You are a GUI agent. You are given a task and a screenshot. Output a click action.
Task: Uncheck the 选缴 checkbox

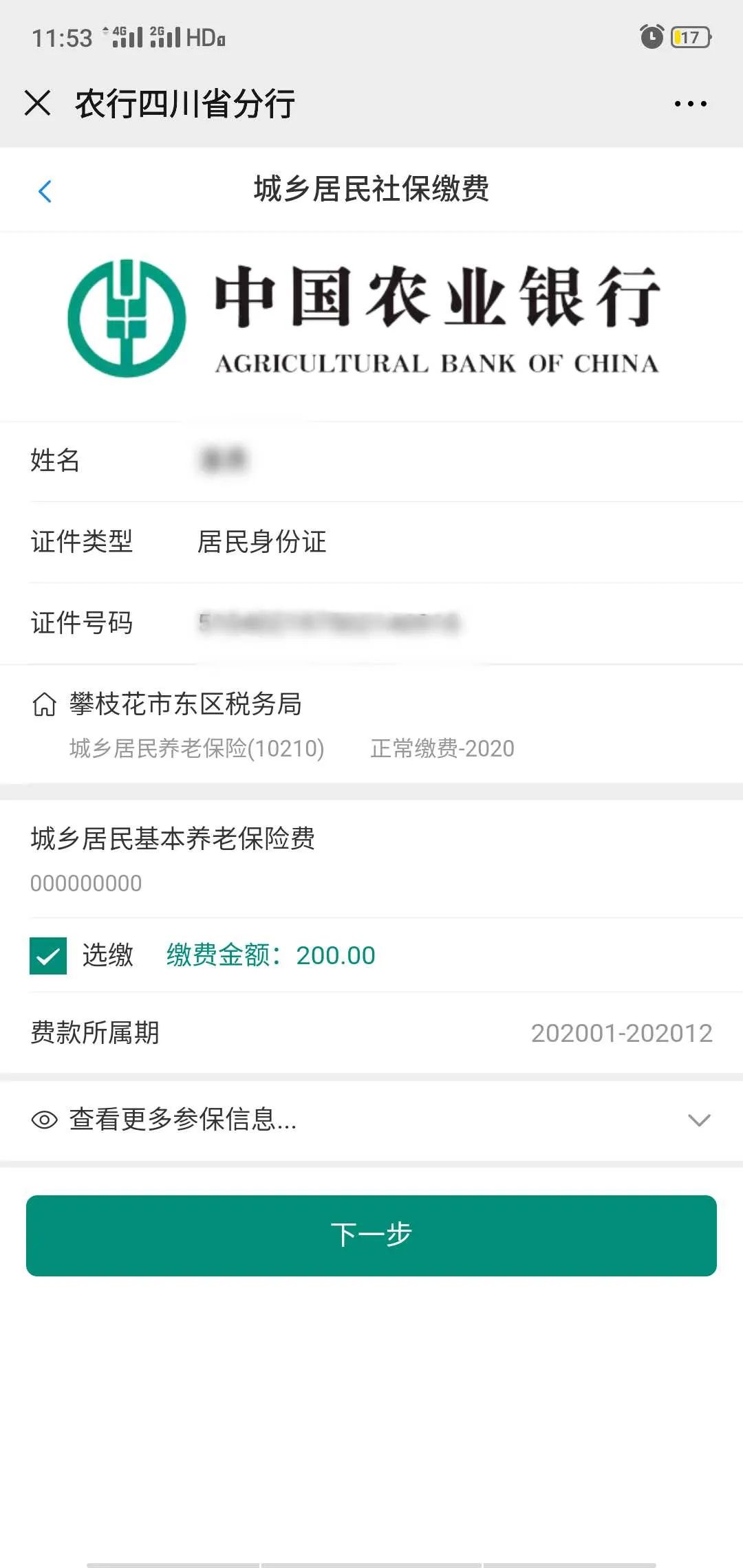[x=48, y=955]
